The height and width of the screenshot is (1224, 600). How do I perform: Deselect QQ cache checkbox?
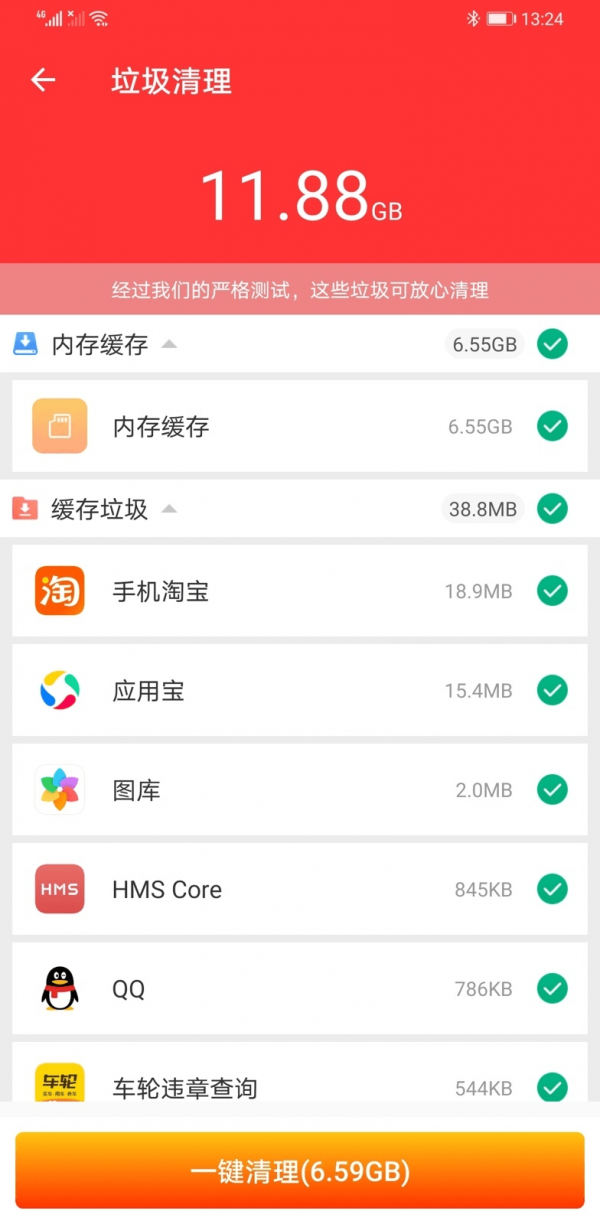click(552, 989)
